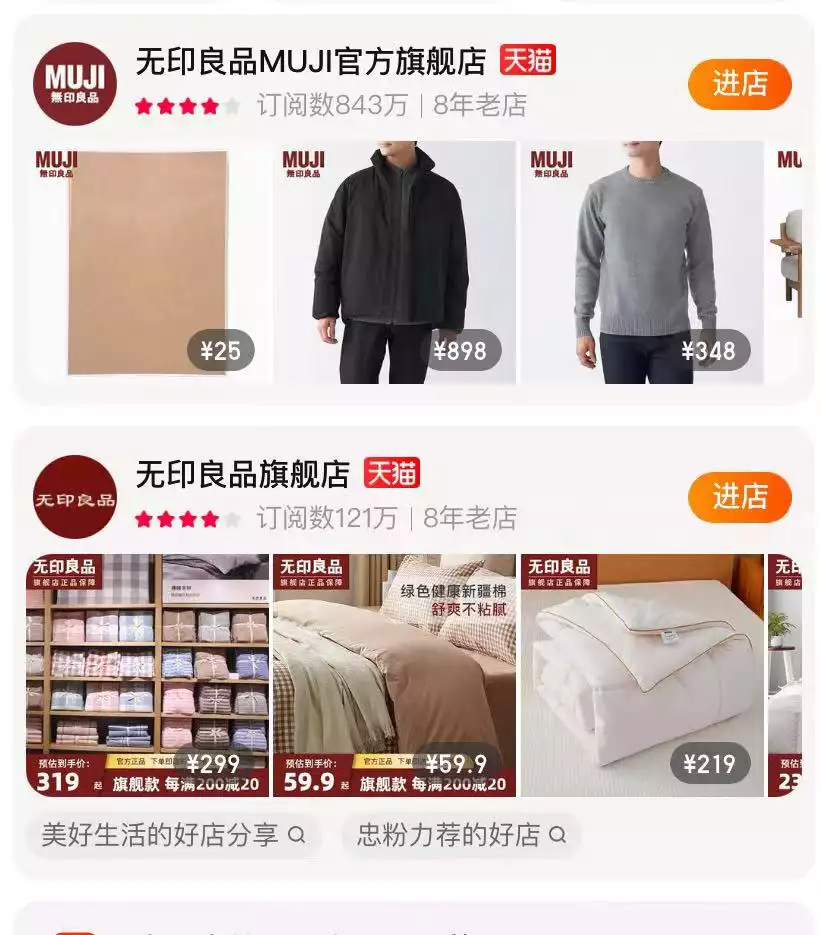This screenshot has height=935, width=821.
Task: Enter the 无印良品MUJI官方旗舰店 store via 进店
Action: [739, 84]
